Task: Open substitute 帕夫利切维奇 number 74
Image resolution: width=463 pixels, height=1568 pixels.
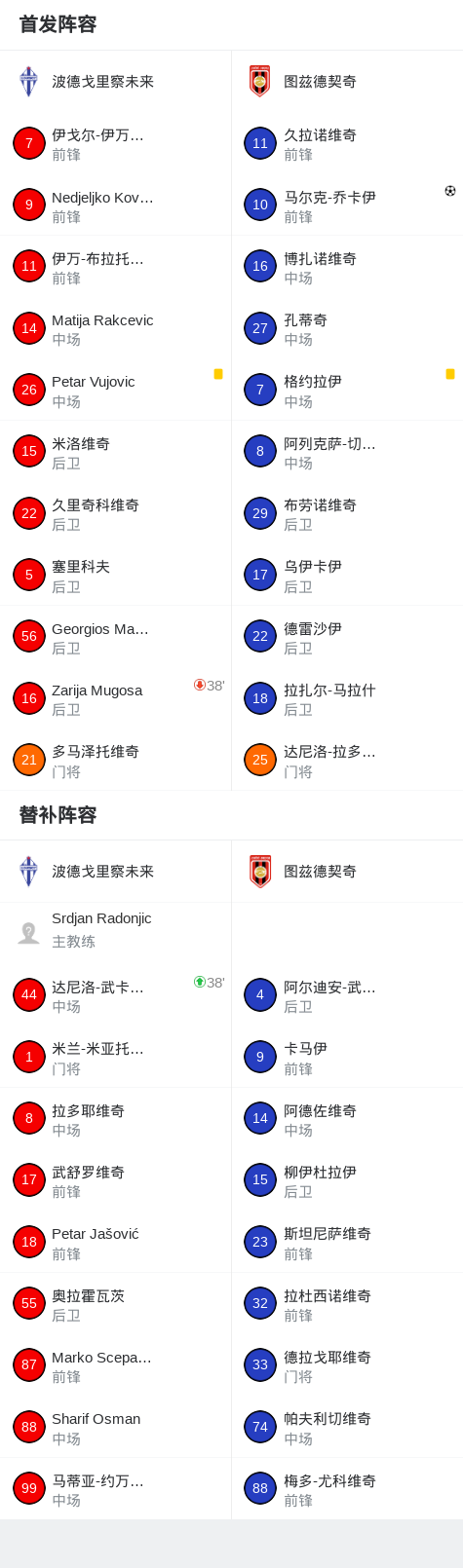Action: (347, 1428)
